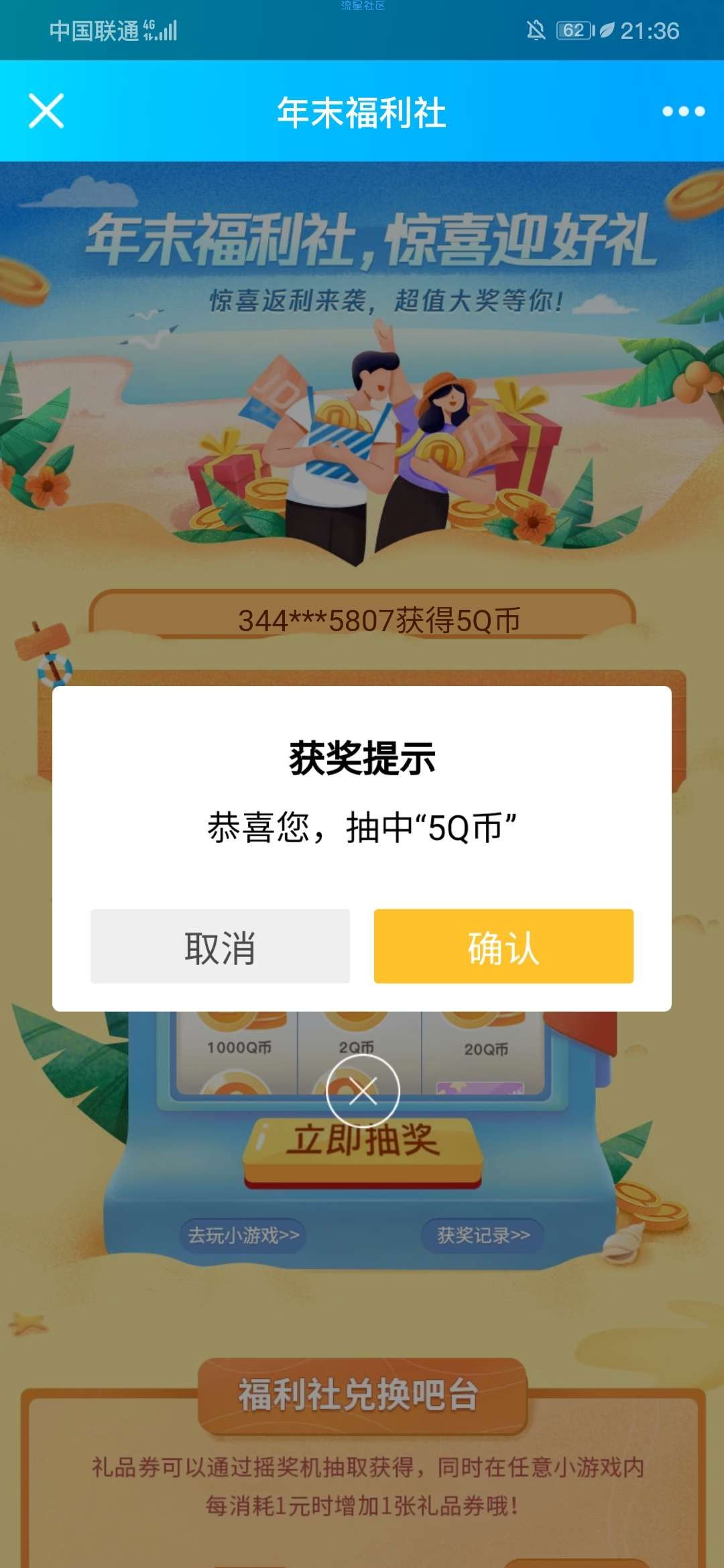Image resolution: width=724 pixels, height=1568 pixels.
Task: Tap 取消 in the prize dialog
Action: 220,946
